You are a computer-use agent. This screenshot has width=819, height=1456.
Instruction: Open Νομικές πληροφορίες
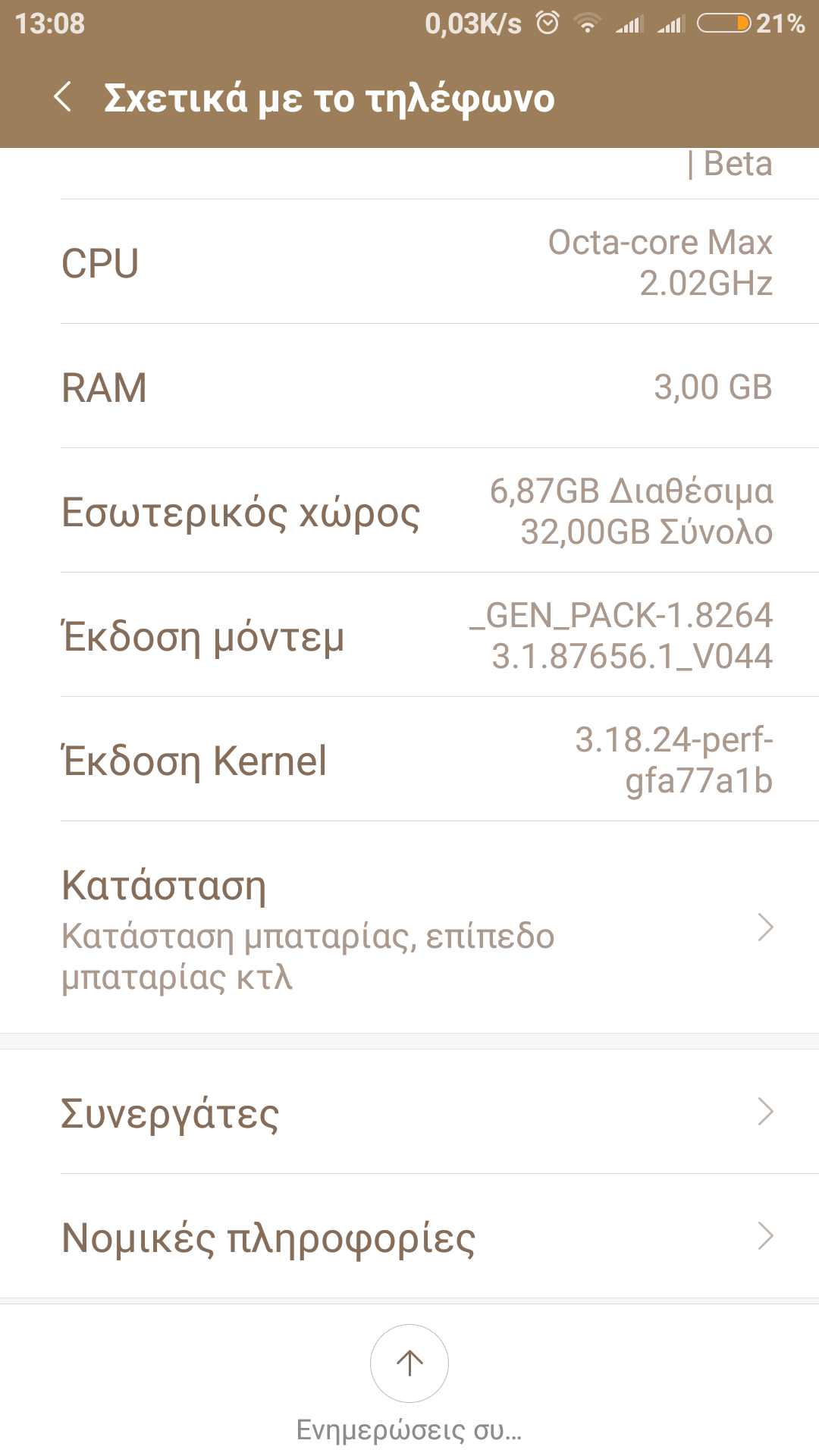pos(409,1237)
